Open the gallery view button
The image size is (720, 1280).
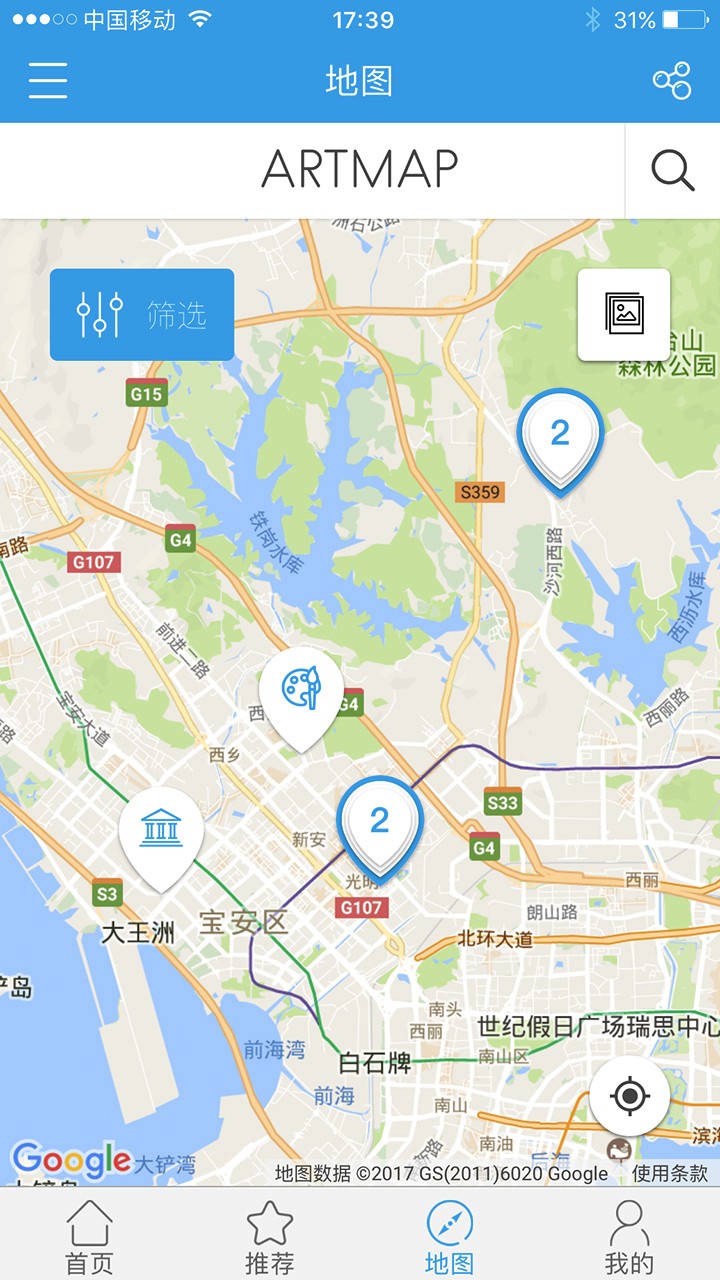[x=624, y=314]
